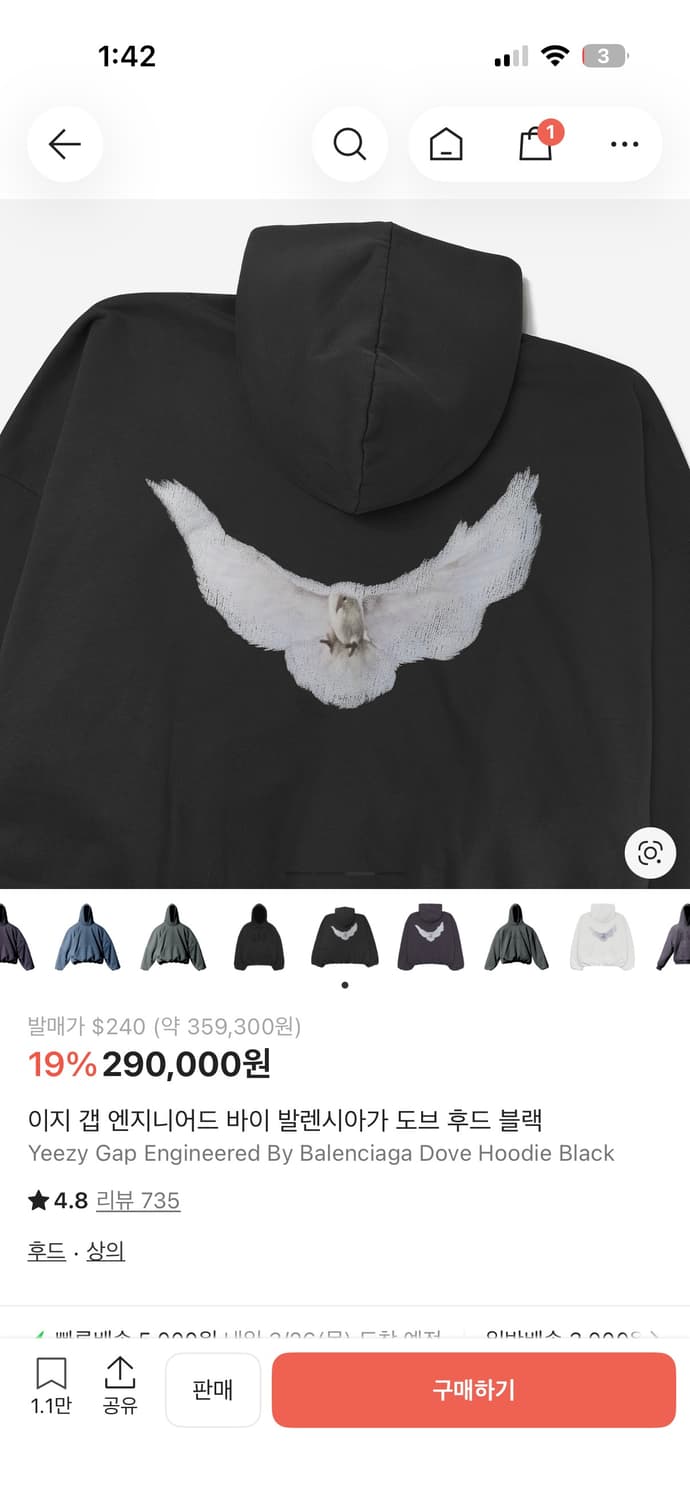690x1500 pixels.
Task: Select the purple dove hoodie thumbnail
Action: point(431,937)
